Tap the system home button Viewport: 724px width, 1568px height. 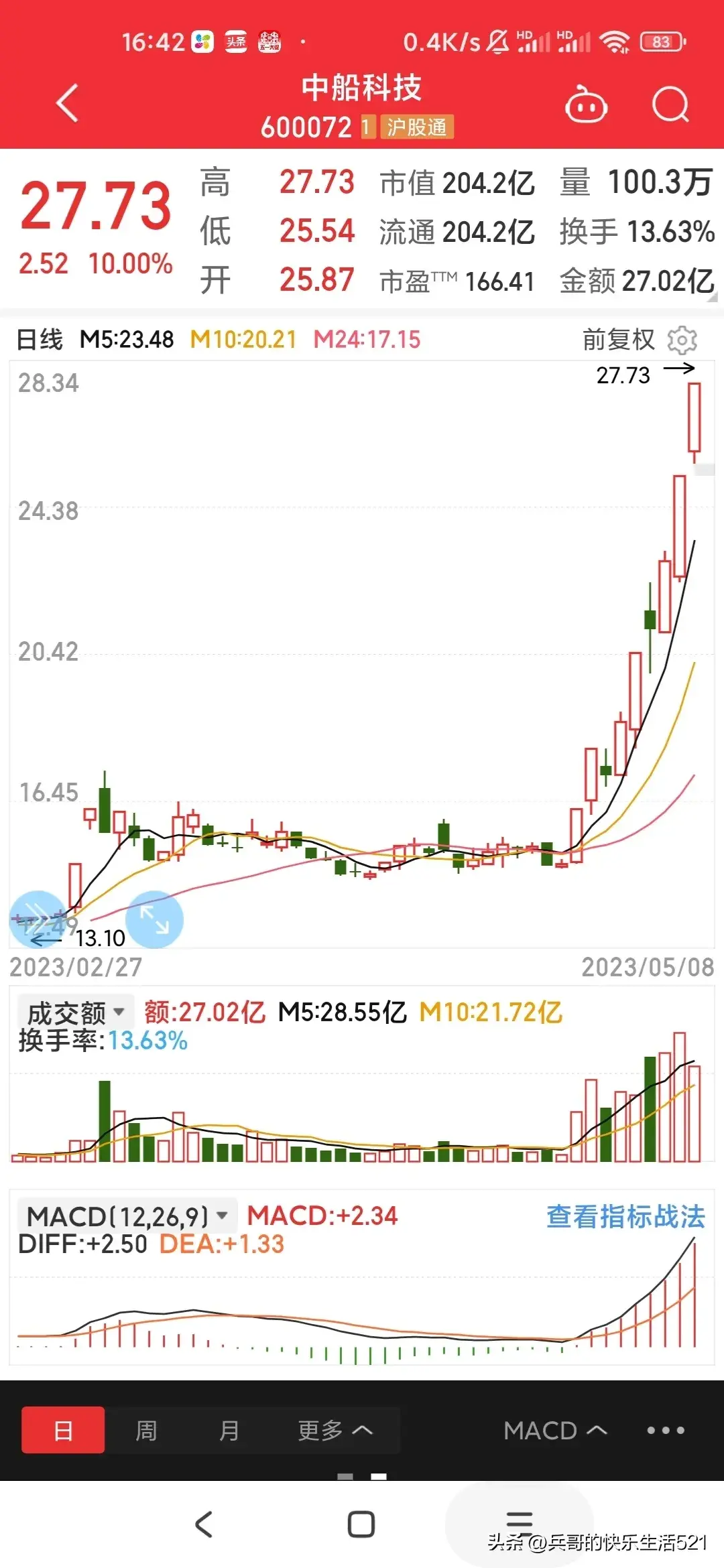[361, 1524]
